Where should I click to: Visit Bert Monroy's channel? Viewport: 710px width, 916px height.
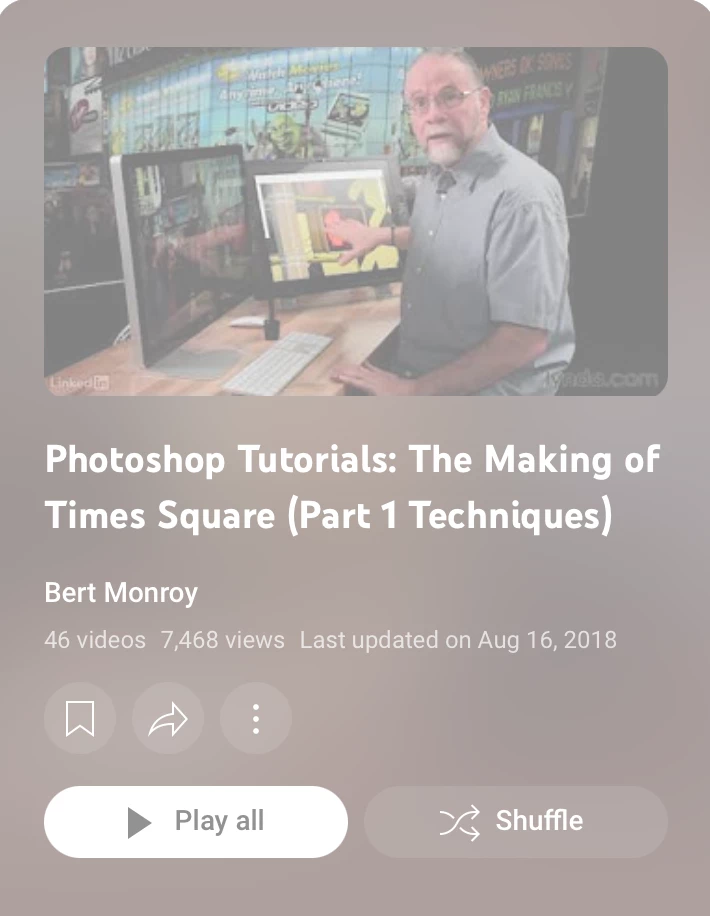tap(121, 592)
